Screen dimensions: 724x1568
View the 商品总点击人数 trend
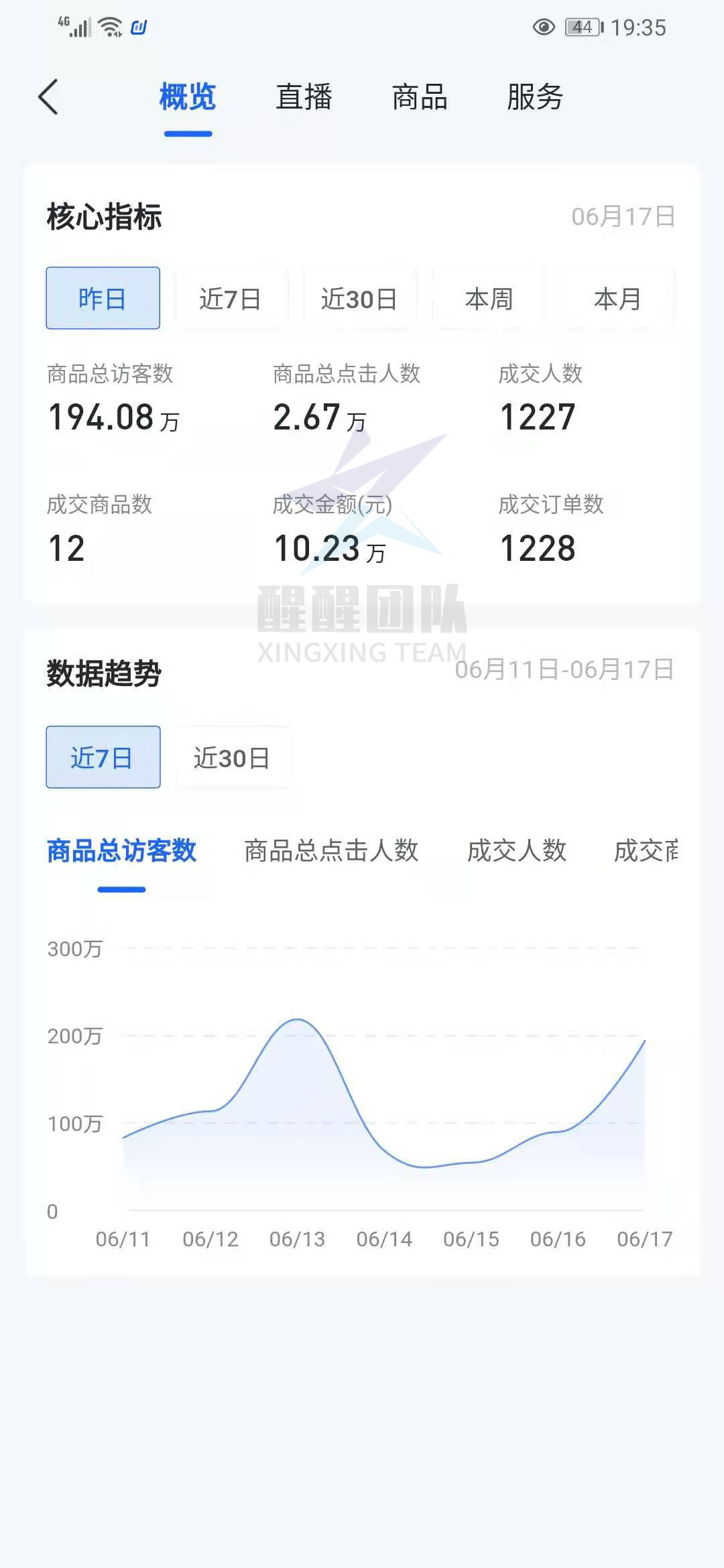click(332, 851)
